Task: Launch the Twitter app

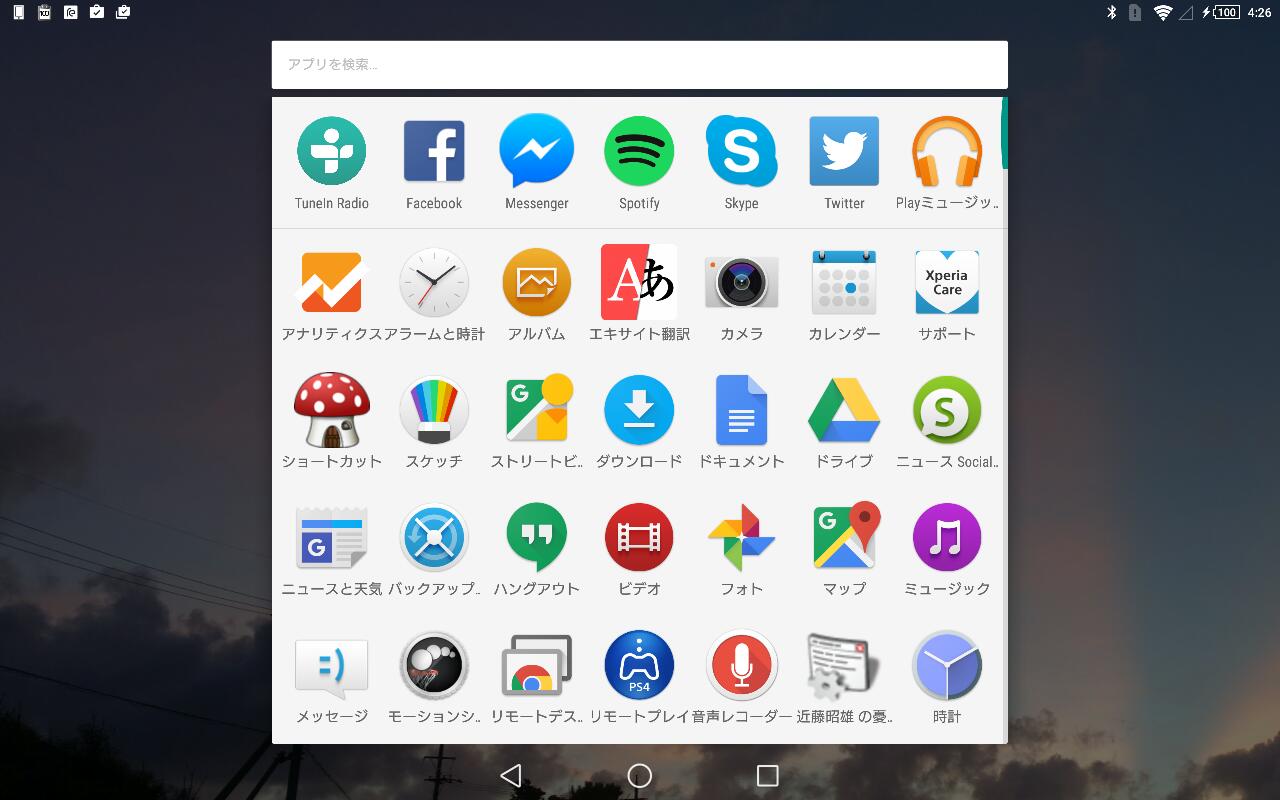Action: [844, 152]
